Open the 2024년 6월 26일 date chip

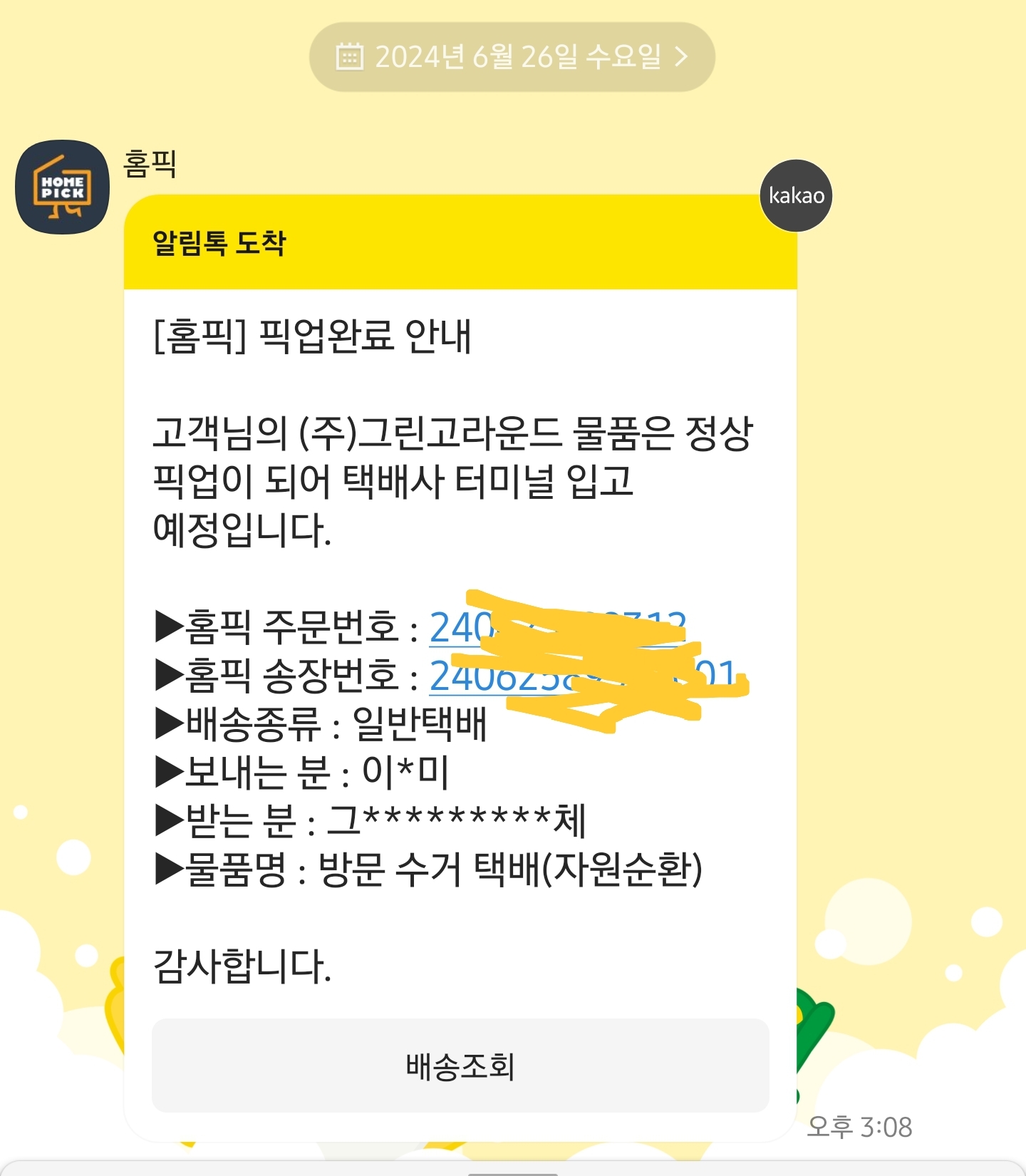(x=512, y=57)
